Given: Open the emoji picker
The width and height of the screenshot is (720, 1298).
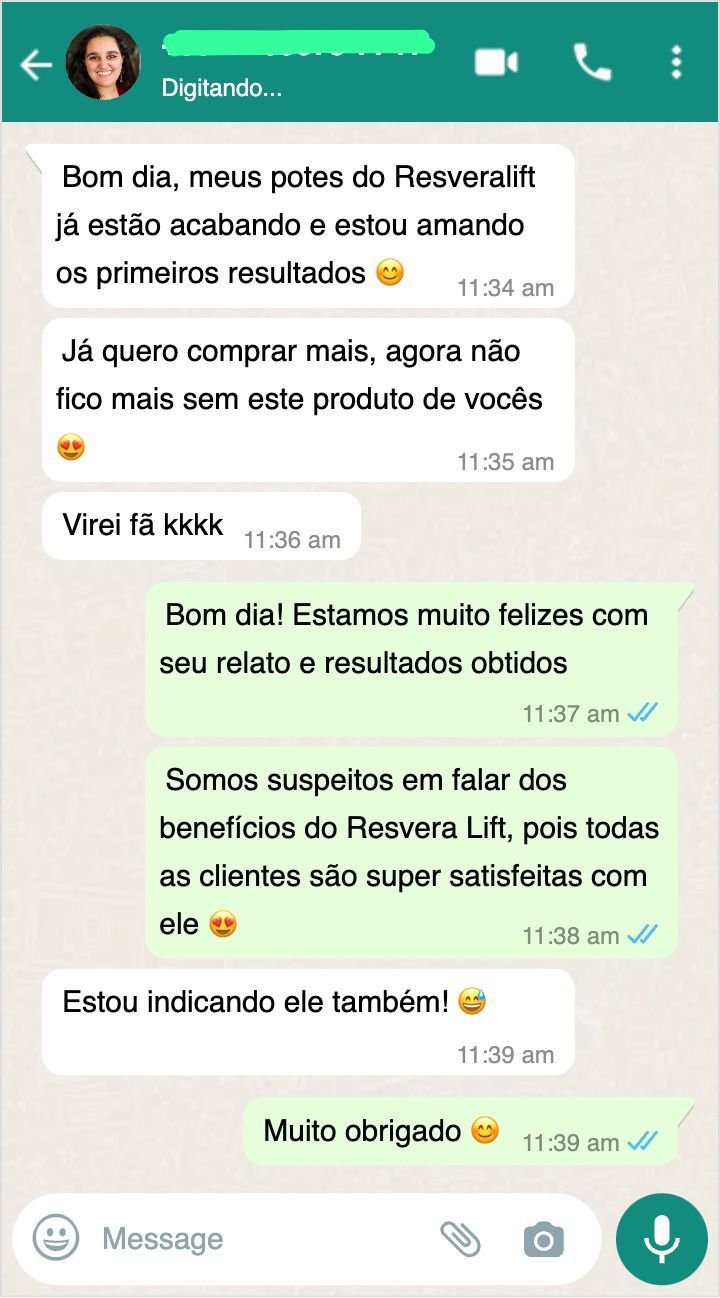Looking at the screenshot, I should 56,1238.
